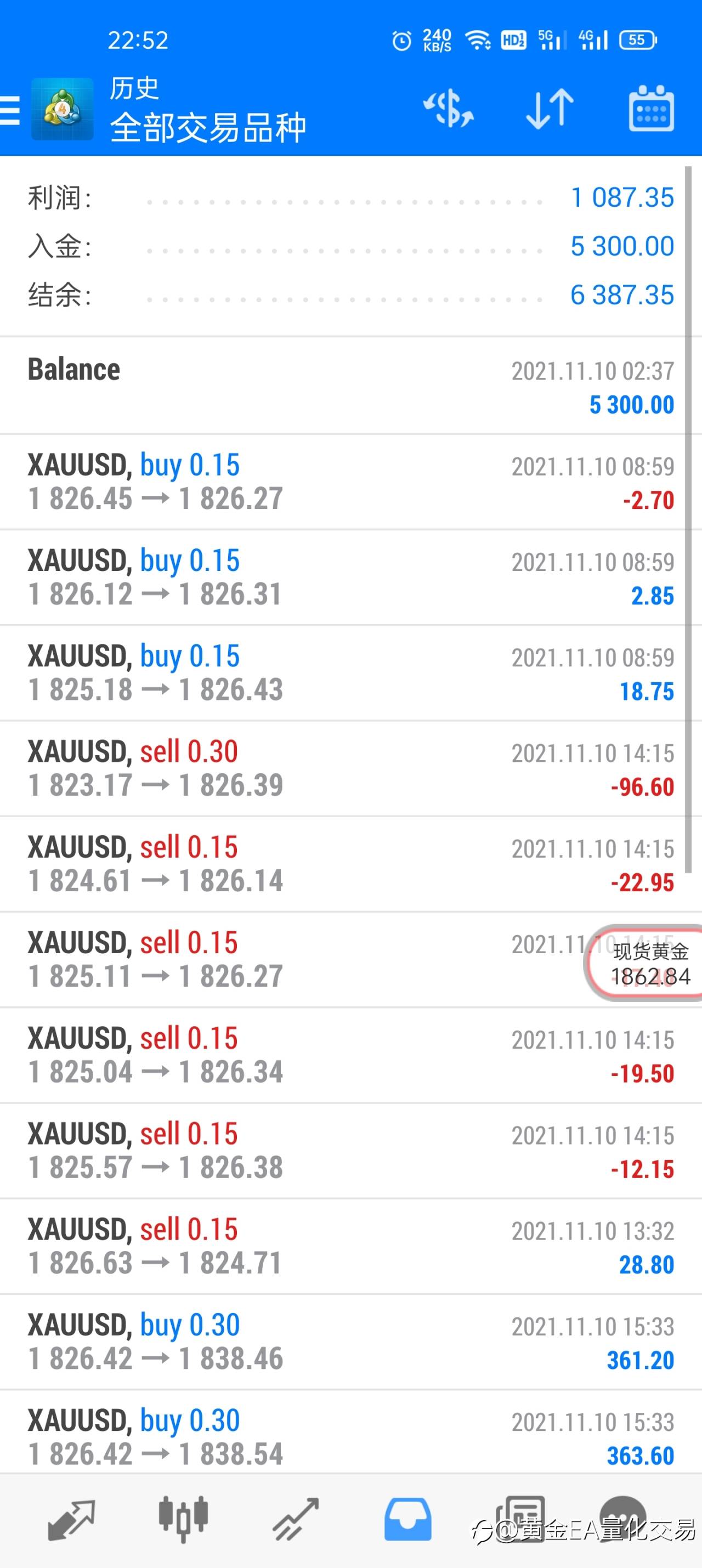
Task: Switch to the candlestick Chart tab
Action: point(183,1519)
